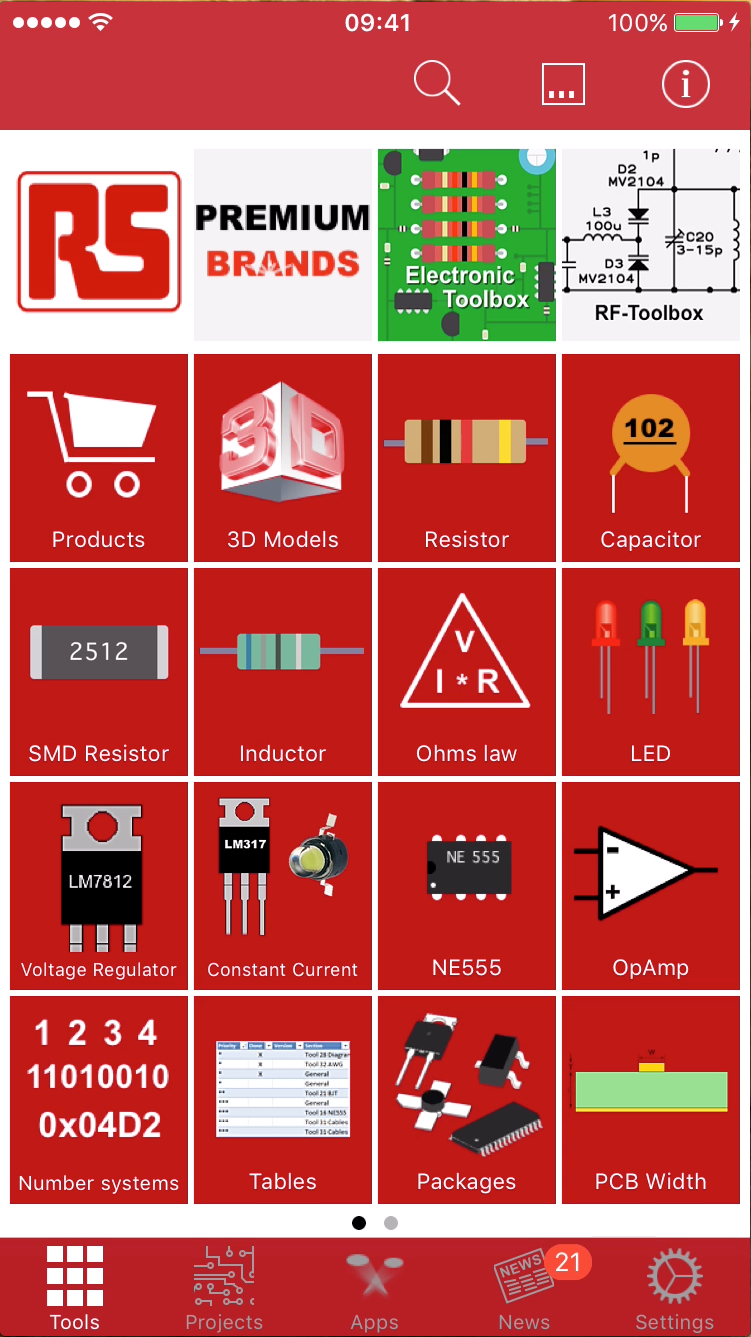Image resolution: width=751 pixels, height=1337 pixels.
Task: Open the Voltage Regulator tool
Action: click(98, 885)
